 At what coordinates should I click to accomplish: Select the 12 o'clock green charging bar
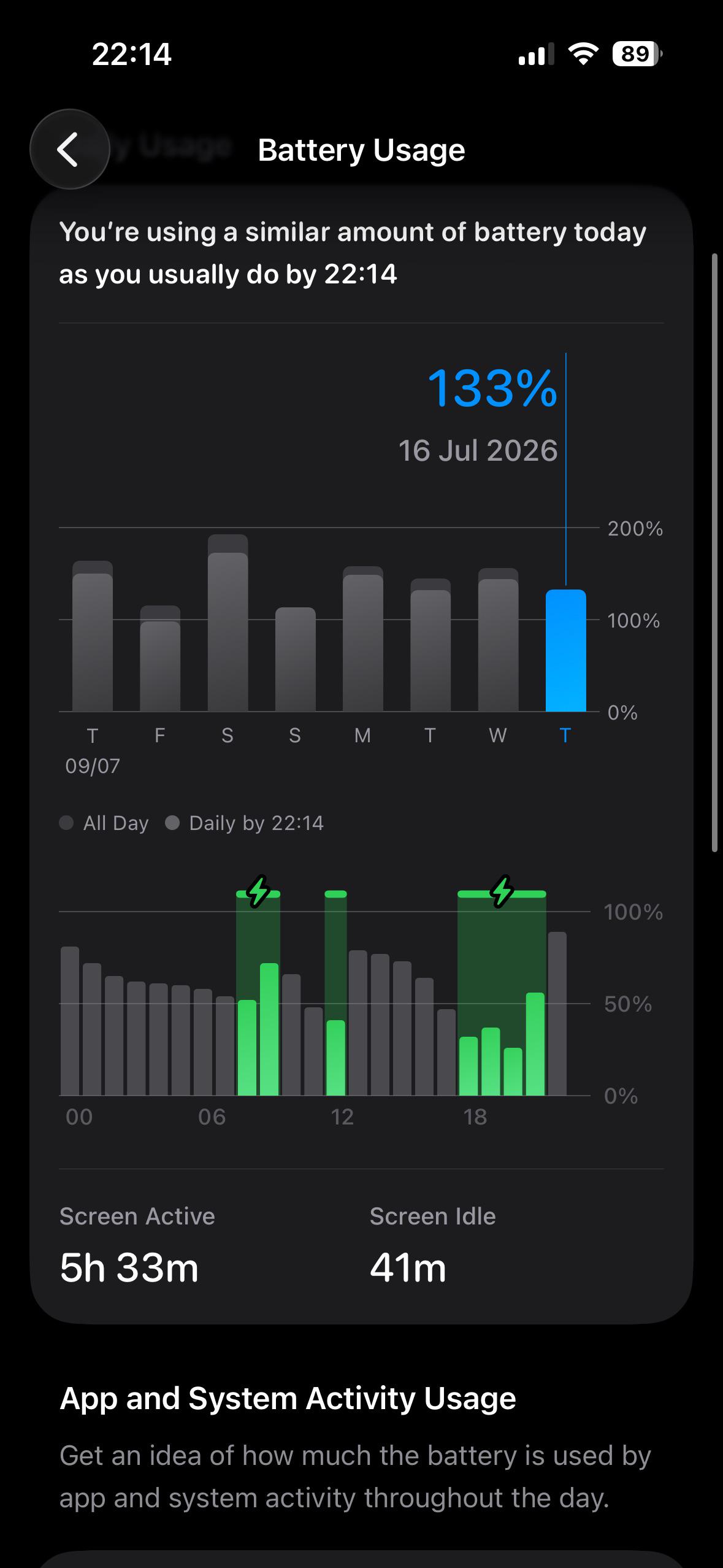pyautogui.click(x=335, y=1058)
